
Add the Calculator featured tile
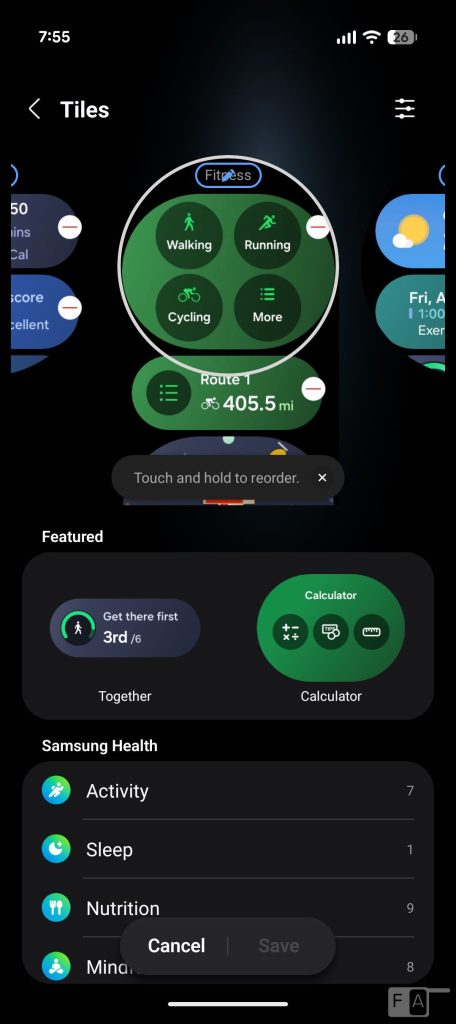point(331,628)
